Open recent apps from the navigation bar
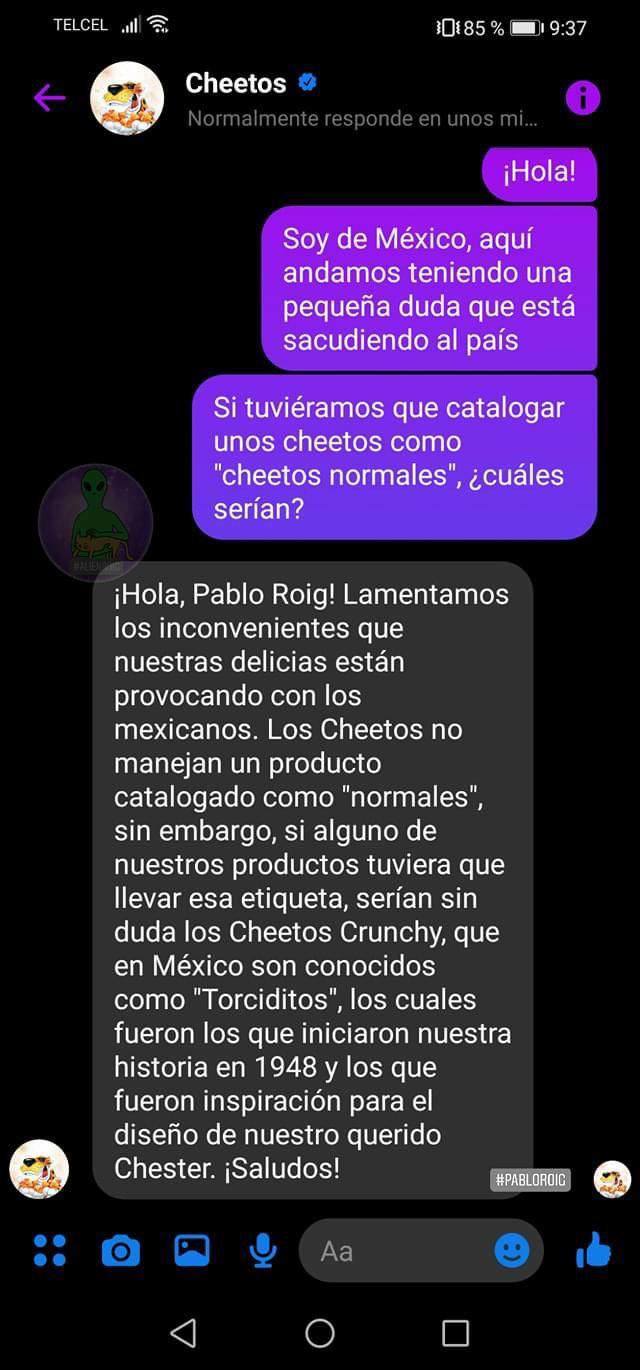This screenshot has width=640, height=1370. 455,1332
